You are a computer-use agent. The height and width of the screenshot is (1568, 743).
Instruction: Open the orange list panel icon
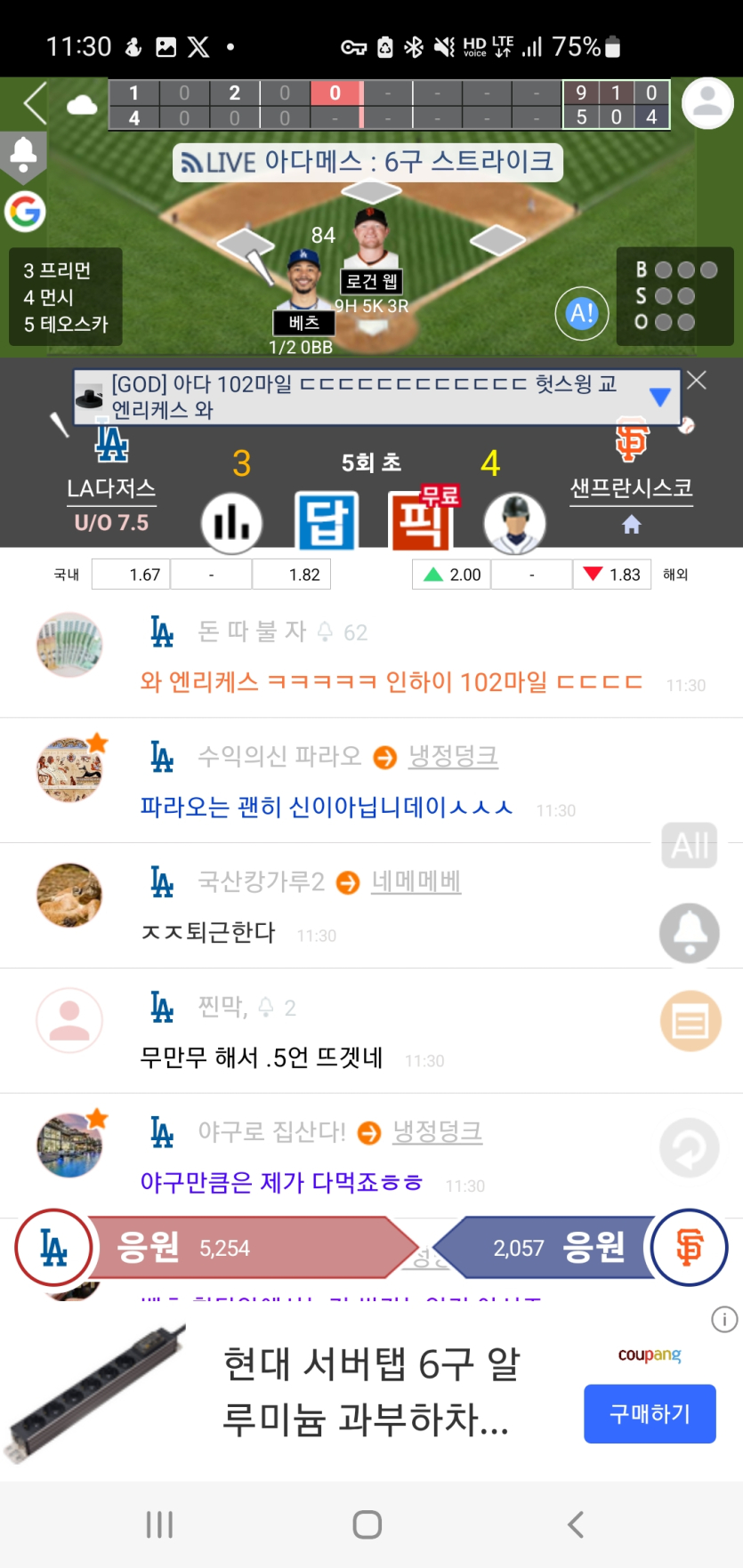pos(690,1023)
